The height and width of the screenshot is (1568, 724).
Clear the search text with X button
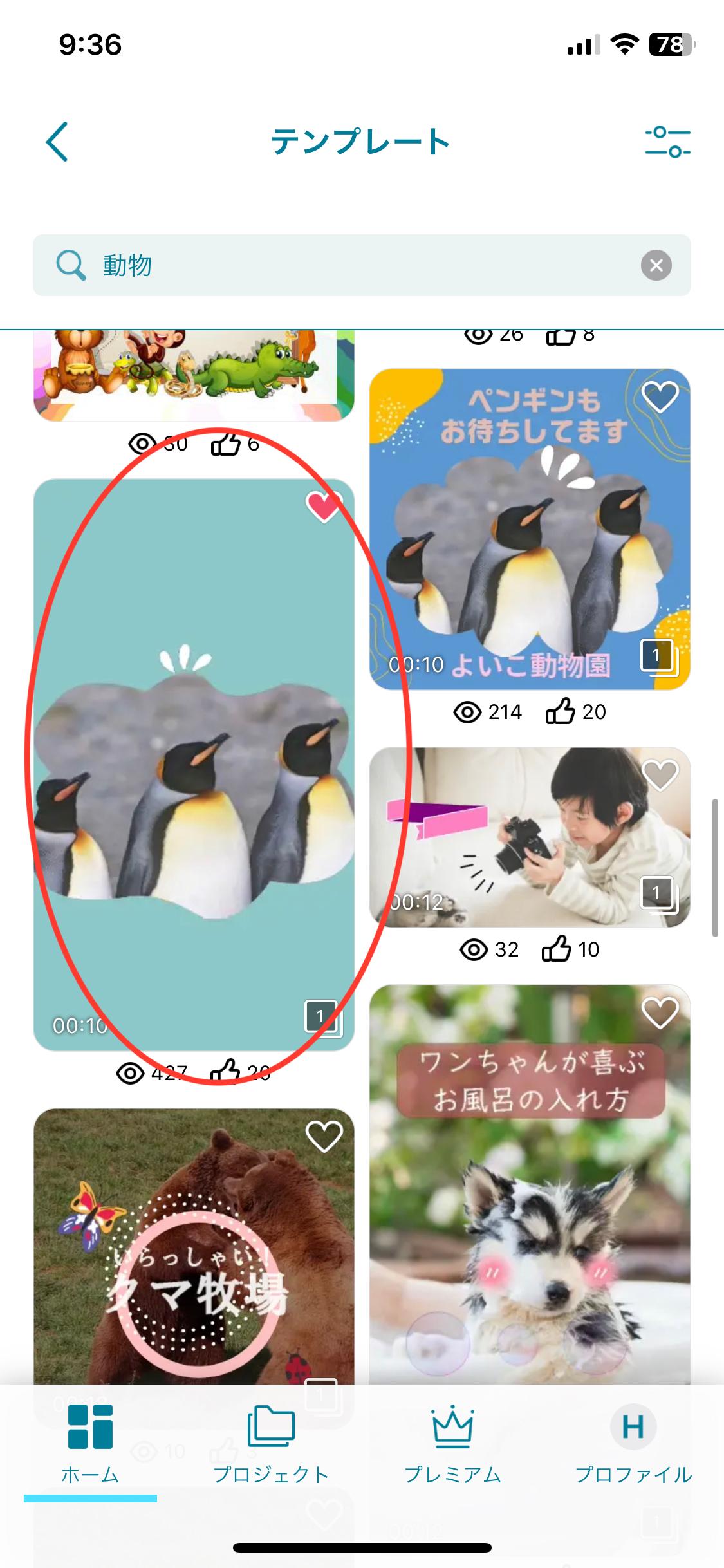tap(656, 265)
